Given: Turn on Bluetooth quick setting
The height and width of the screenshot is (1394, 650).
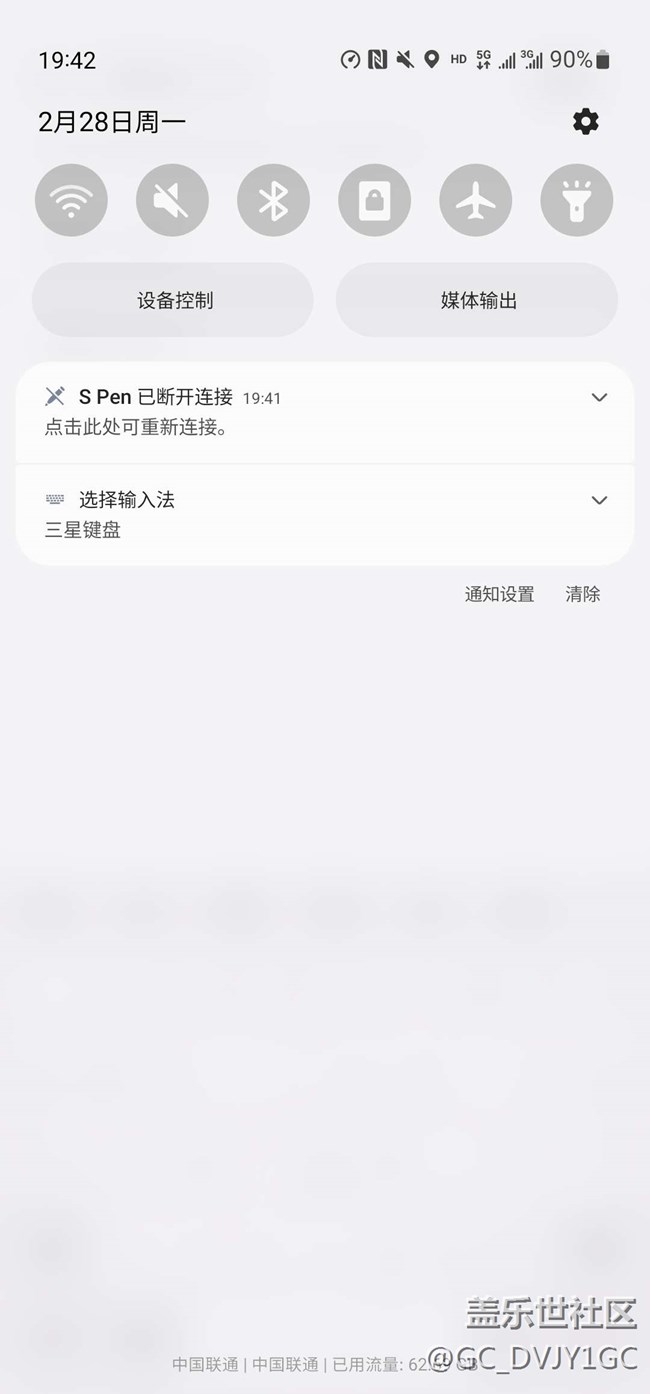Looking at the screenshot, I should coord(273,201).
